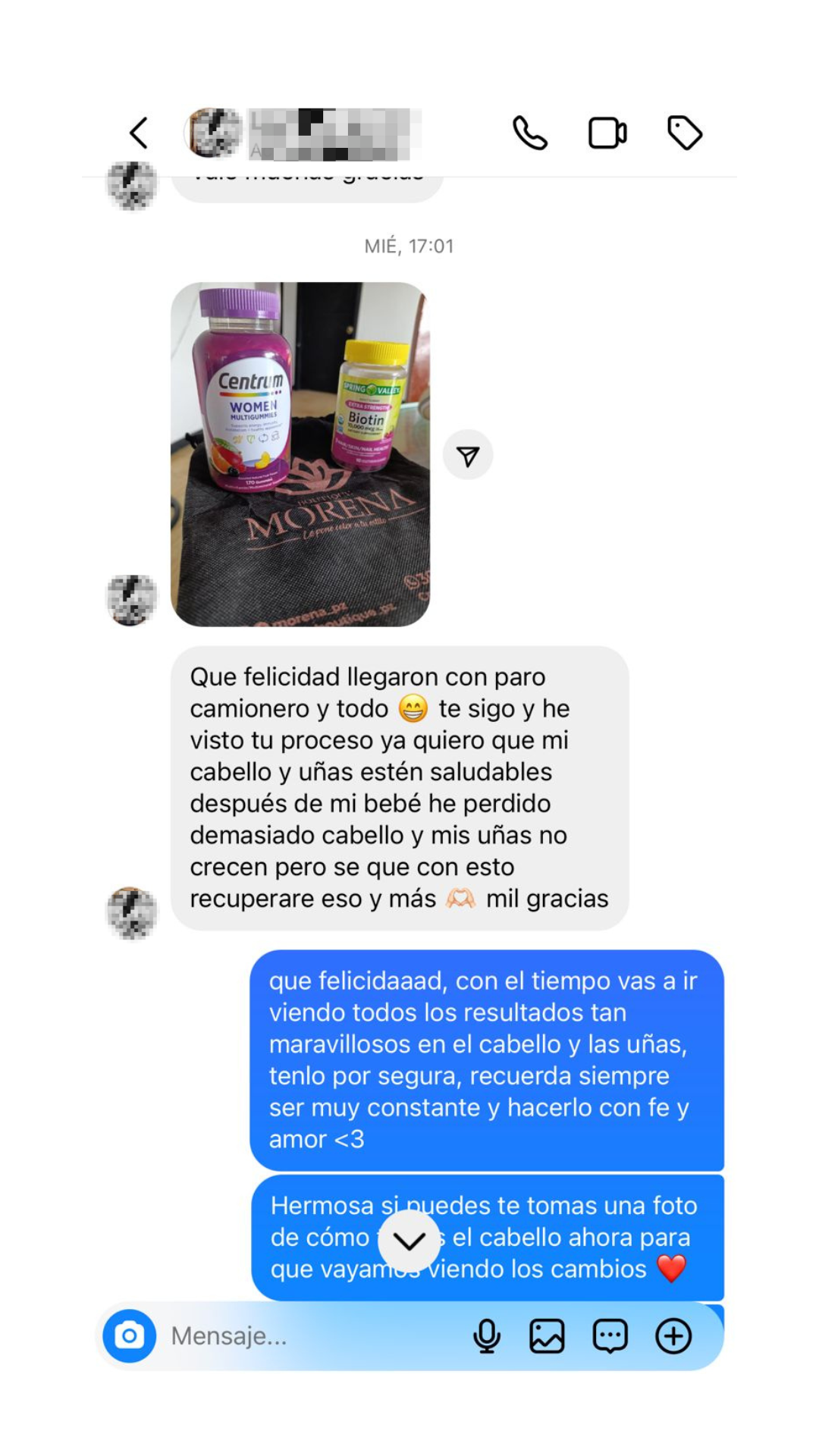Screen dimensions: 819x1456
Task: Attach a picture from the gallery
Action: (x=547, y=1335)
